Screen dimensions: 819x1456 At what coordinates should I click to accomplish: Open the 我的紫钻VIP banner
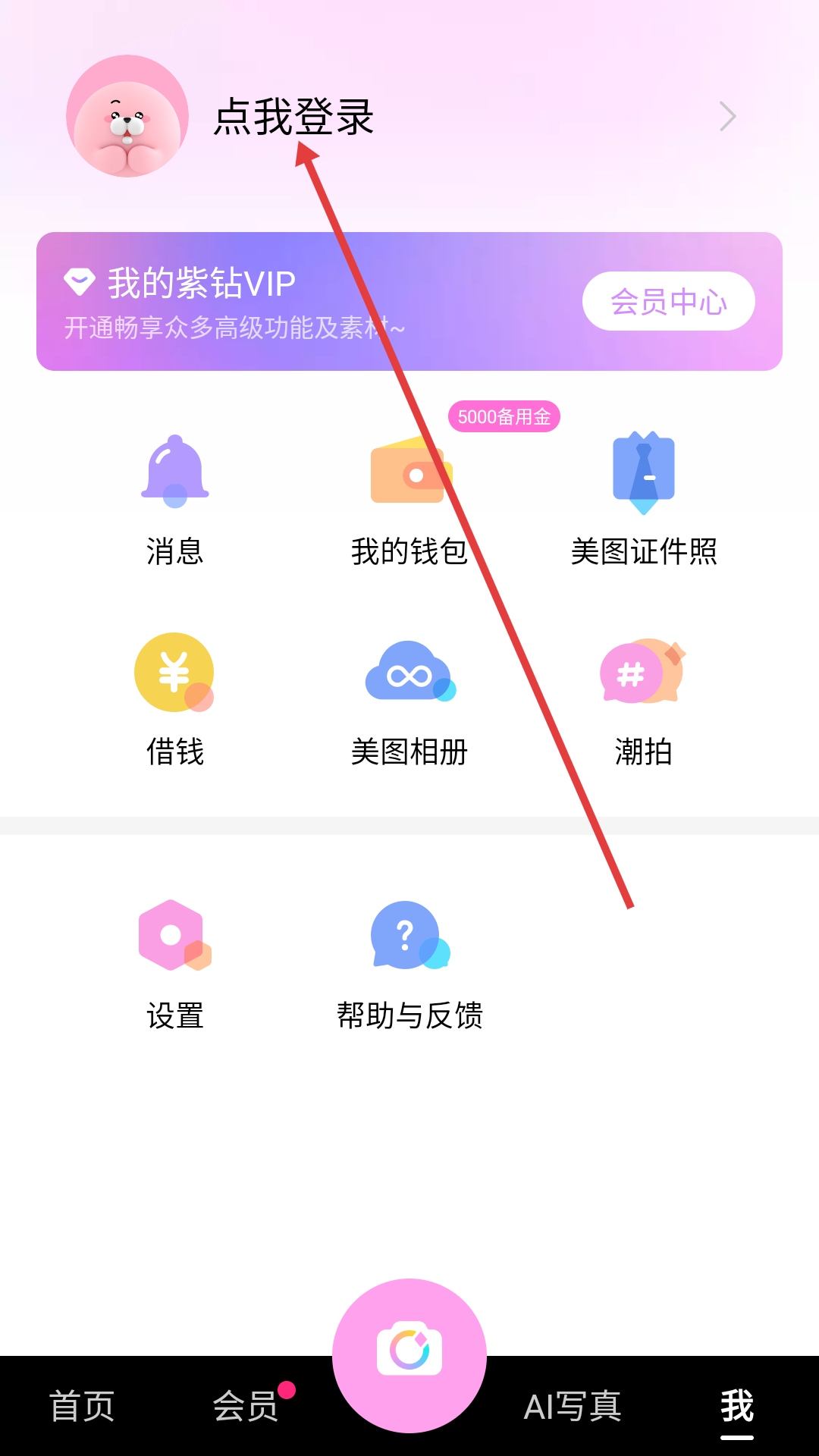(x=409, y=301)
